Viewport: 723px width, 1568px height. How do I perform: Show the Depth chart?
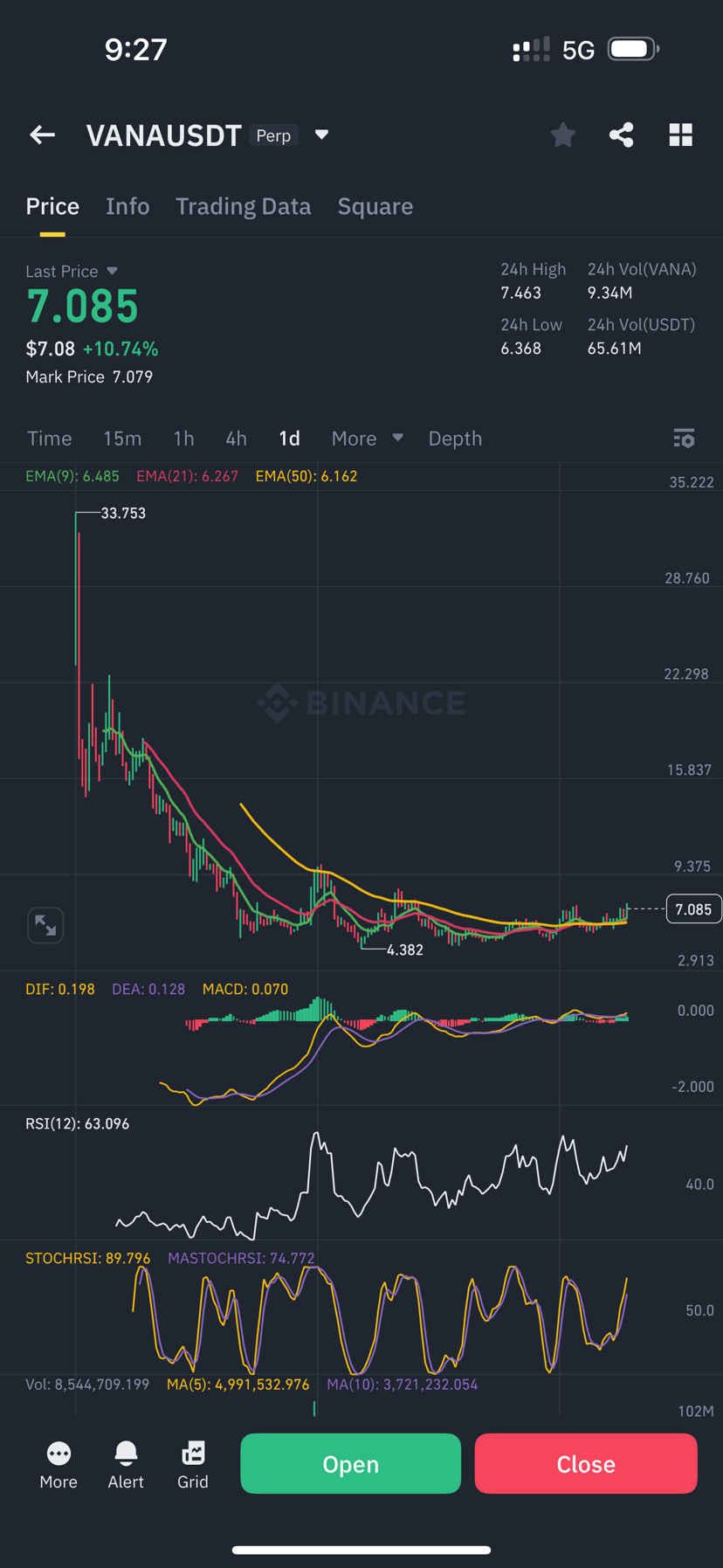tap(455, 439)
